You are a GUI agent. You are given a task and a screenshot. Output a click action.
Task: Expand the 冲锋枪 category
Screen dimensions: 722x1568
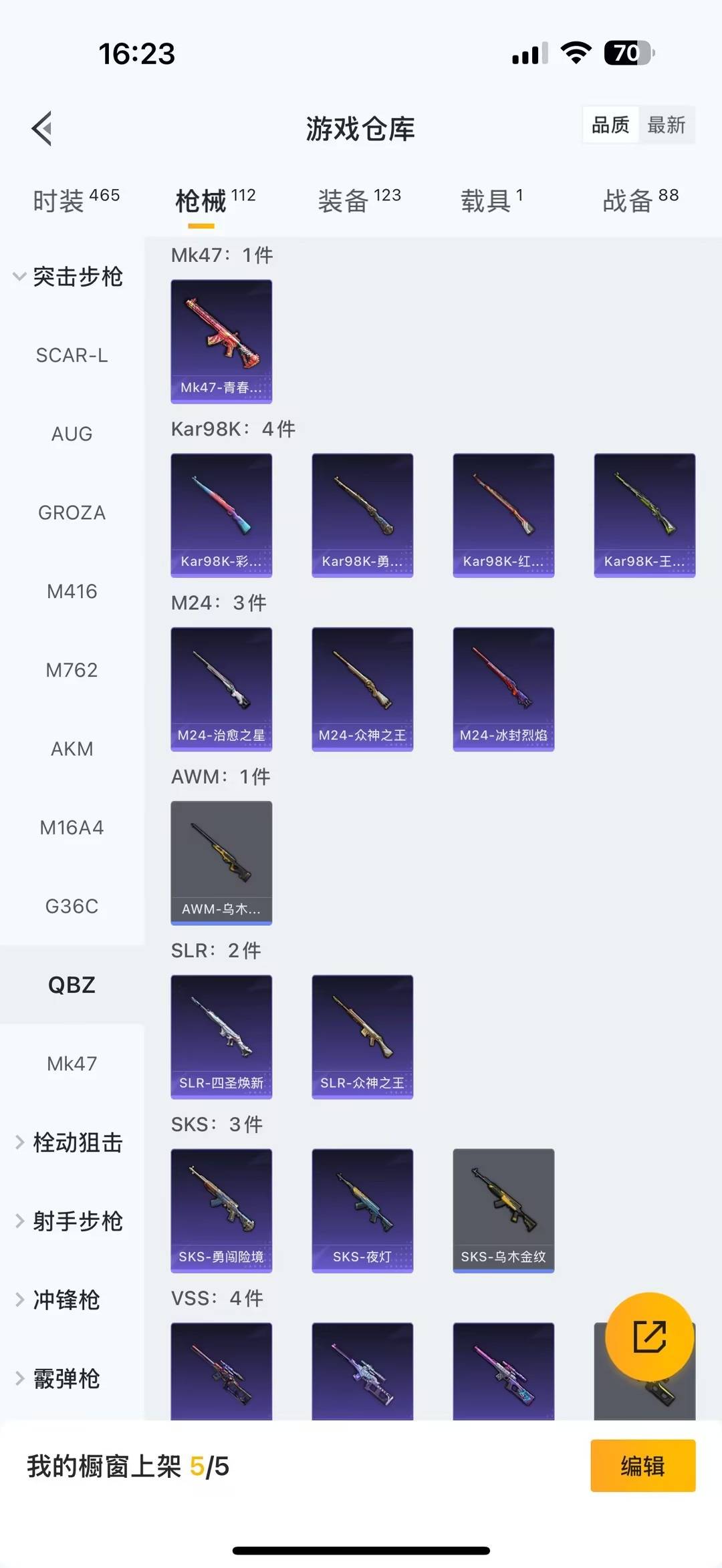60,1300
